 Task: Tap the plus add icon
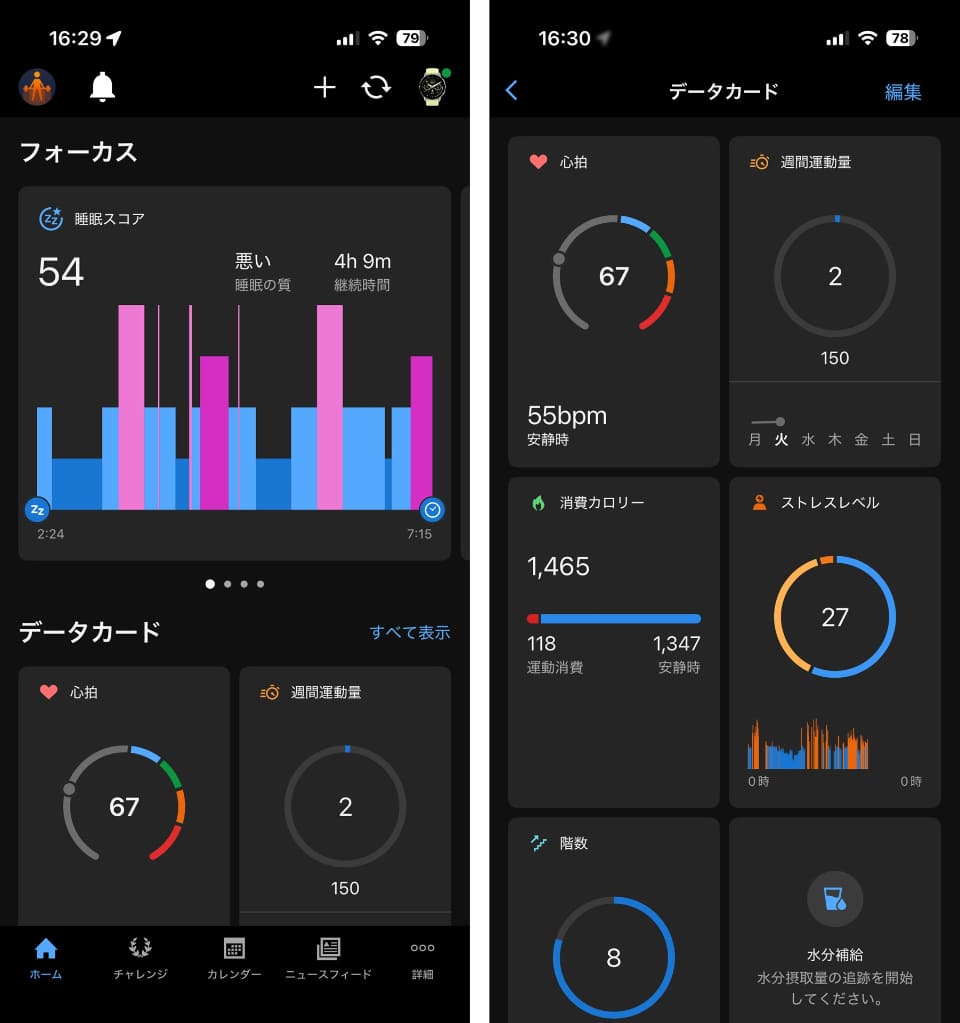[x=324, y=87]
